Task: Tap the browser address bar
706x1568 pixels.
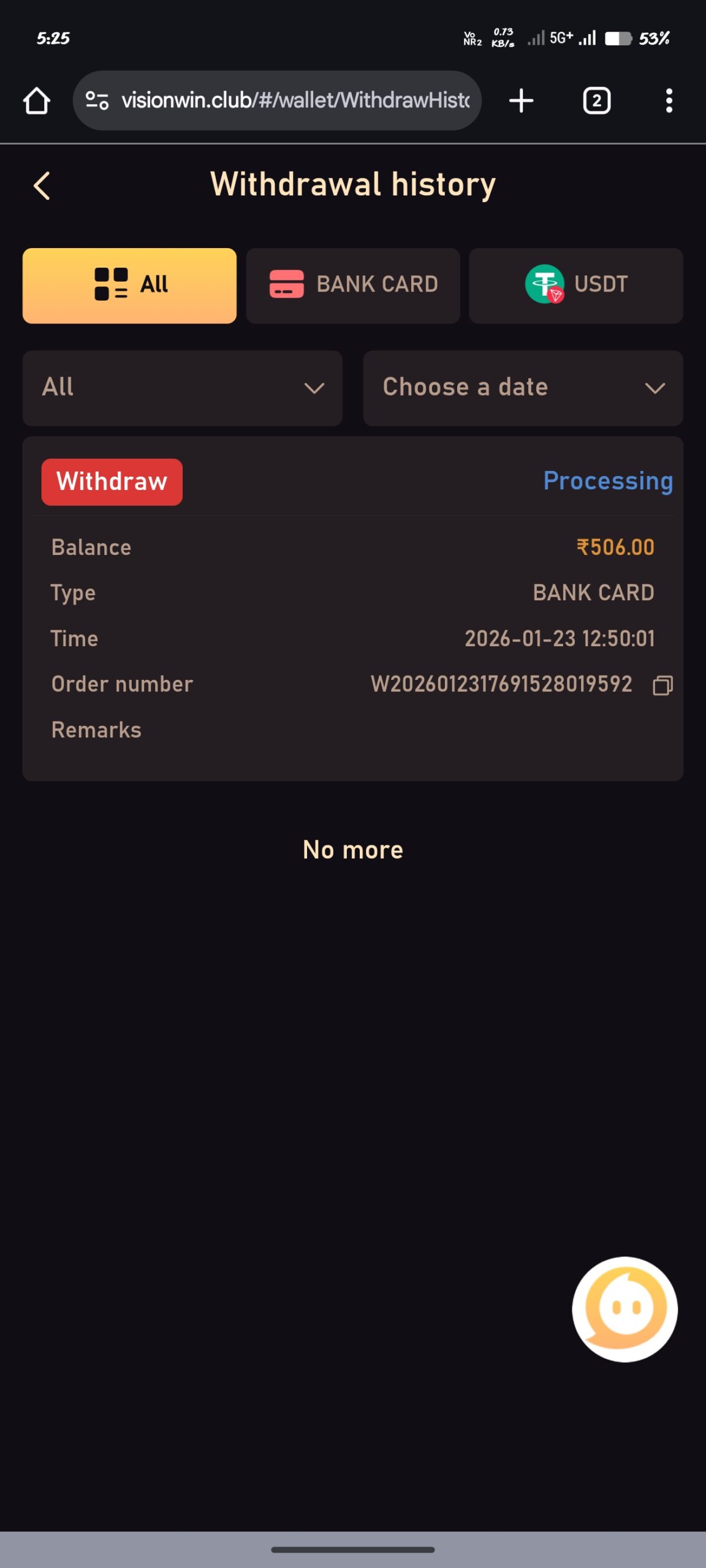Action: click(x=294, y=100)
